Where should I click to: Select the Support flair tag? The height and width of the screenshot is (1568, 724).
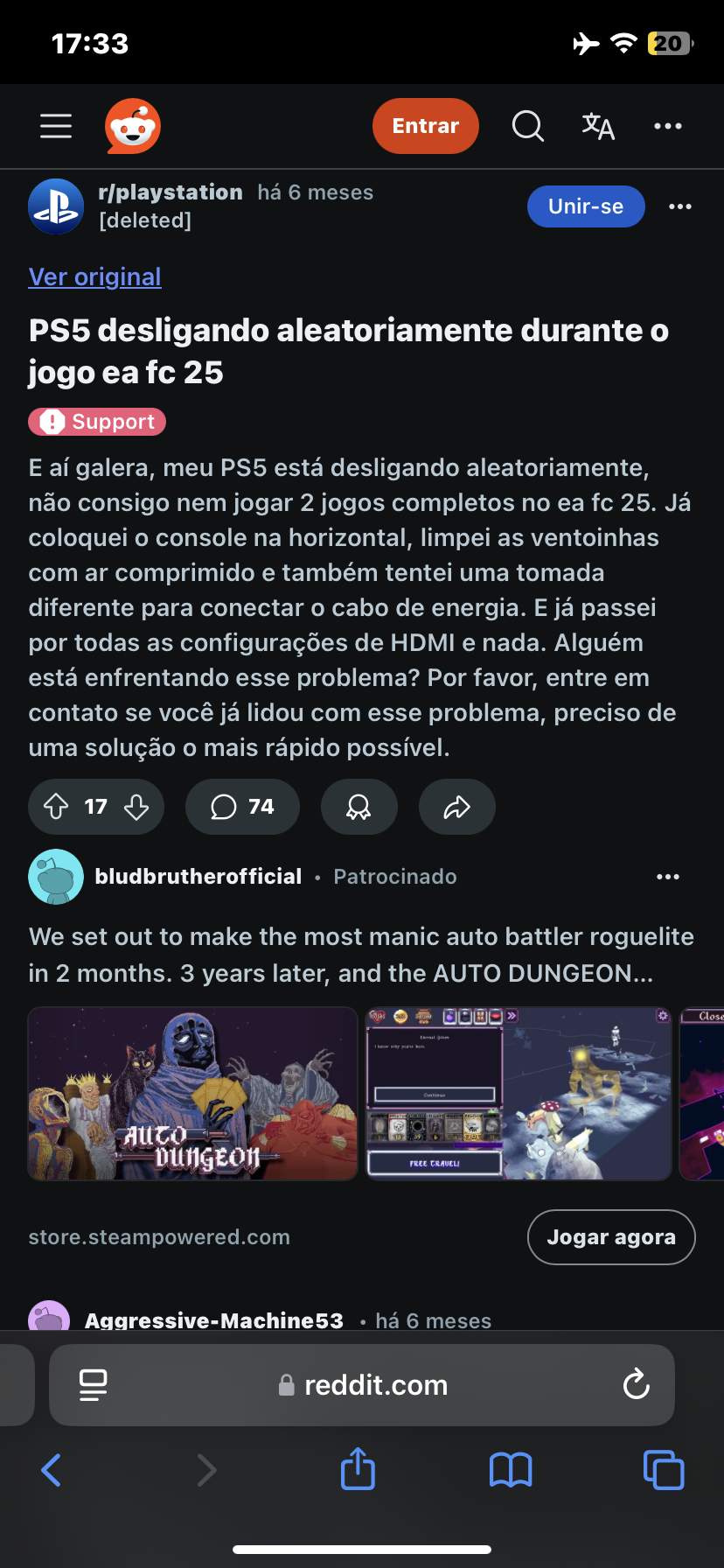tap(97, 422)
